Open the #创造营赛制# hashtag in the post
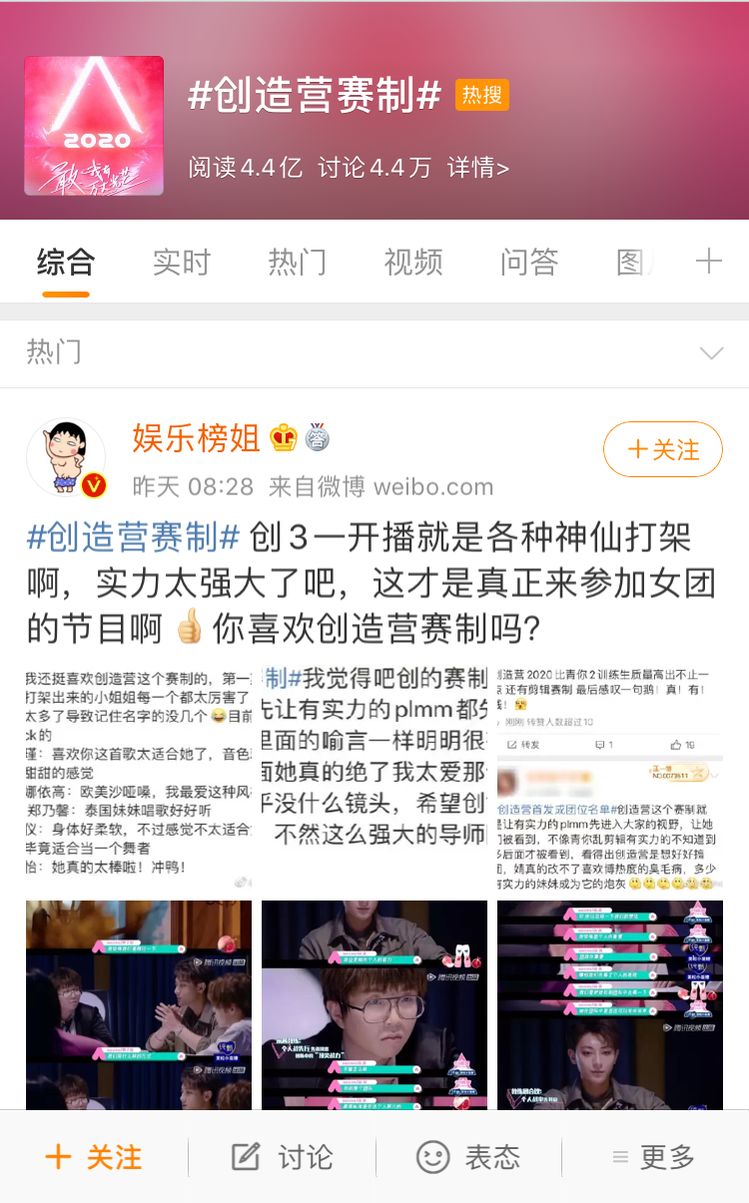The width and height of the screenshot is (749, 1203). click(x=133, y=538)
